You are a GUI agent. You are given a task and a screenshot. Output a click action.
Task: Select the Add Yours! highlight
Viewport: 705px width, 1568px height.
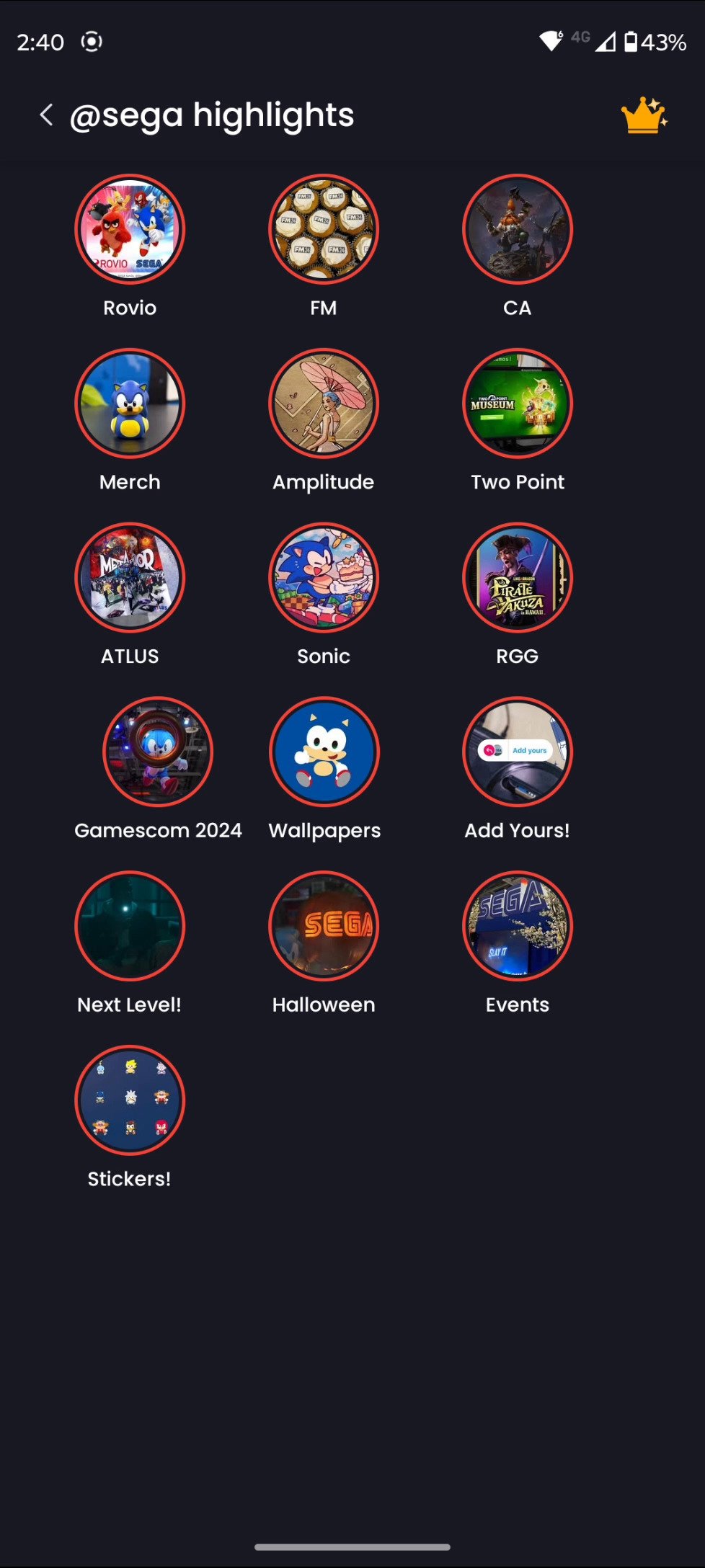click(518, 752)
